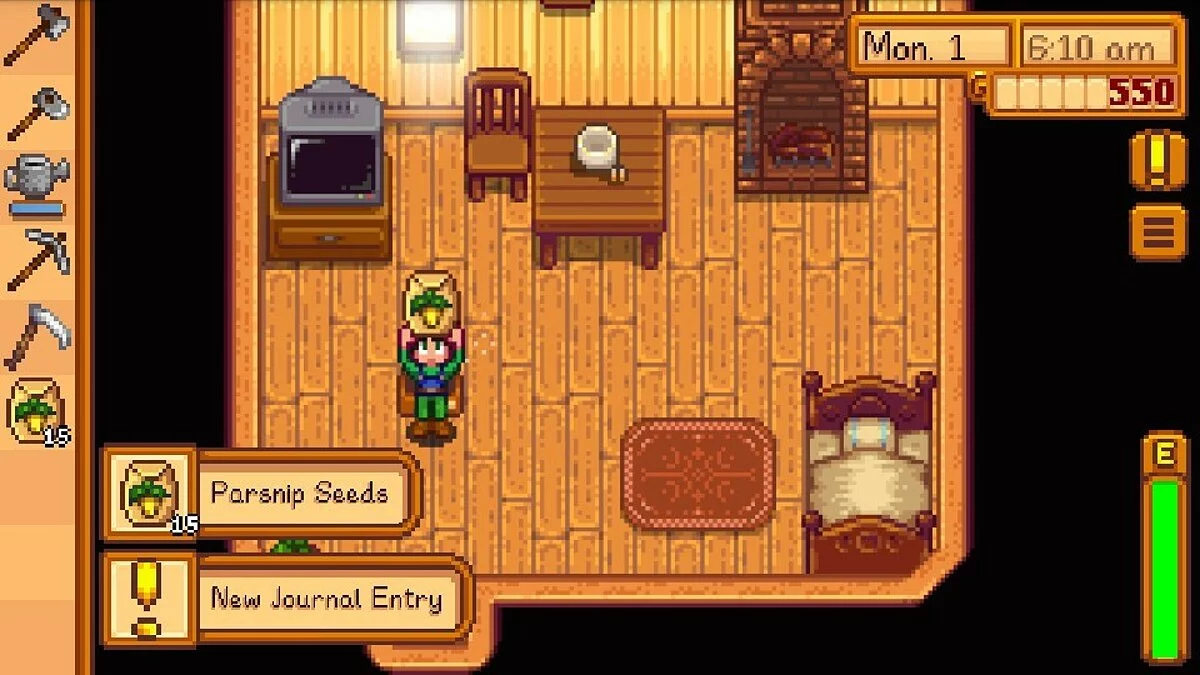Equip the watering can
Image resolution: width=1200 pixels, height=675 pixels.
36,184
